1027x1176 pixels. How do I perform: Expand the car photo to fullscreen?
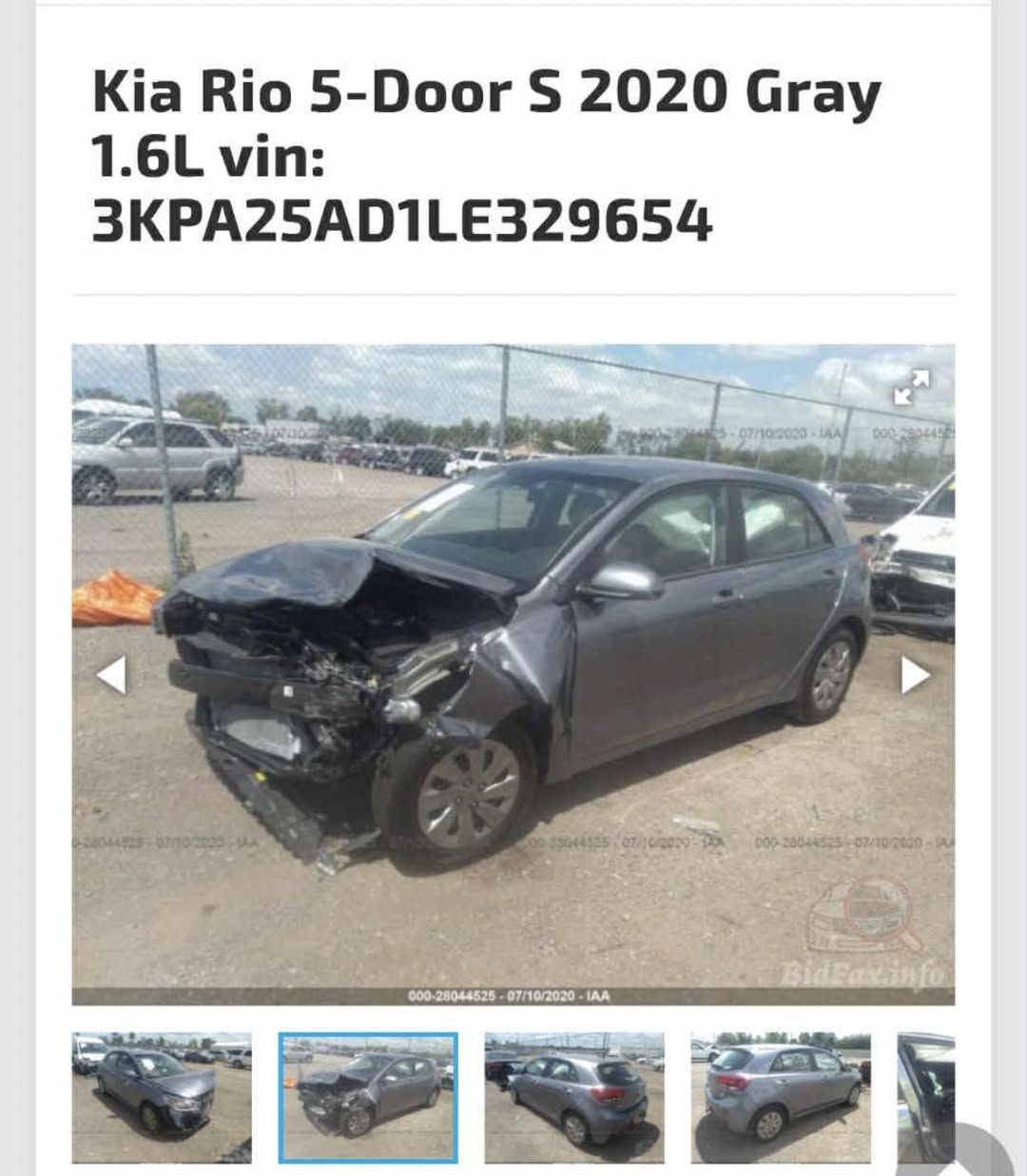[x=911, y=388]
